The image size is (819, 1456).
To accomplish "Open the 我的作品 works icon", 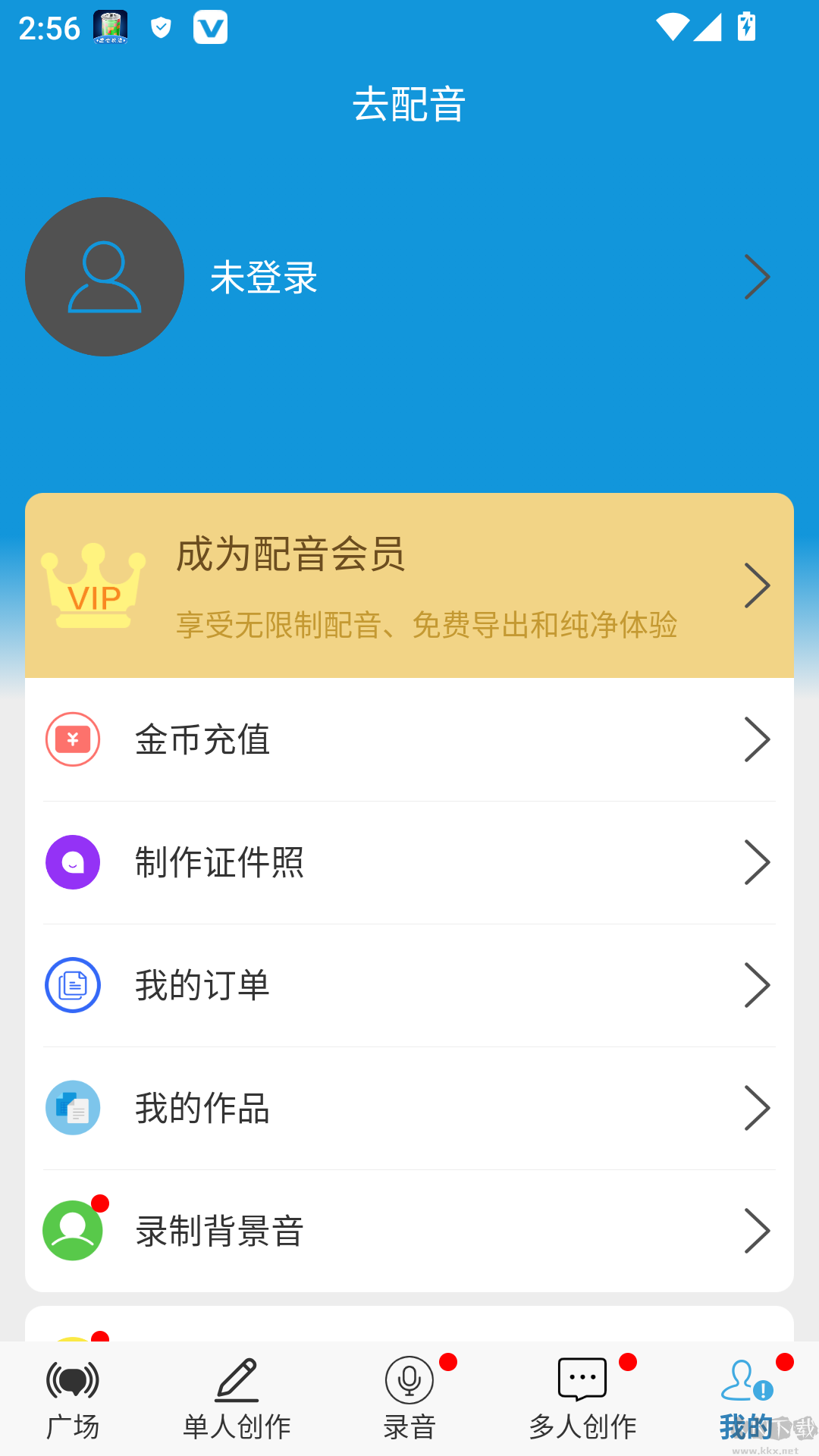I will click(x=72, y=1108).
